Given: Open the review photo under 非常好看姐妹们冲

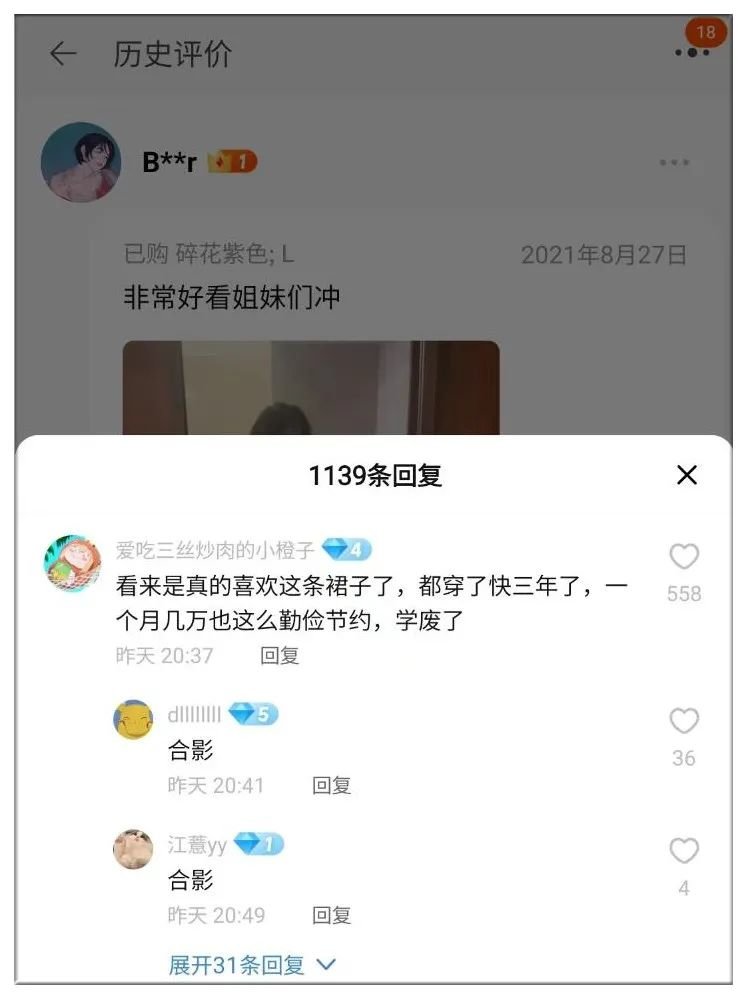Looking at the screenshot, I should click(310, 390).
